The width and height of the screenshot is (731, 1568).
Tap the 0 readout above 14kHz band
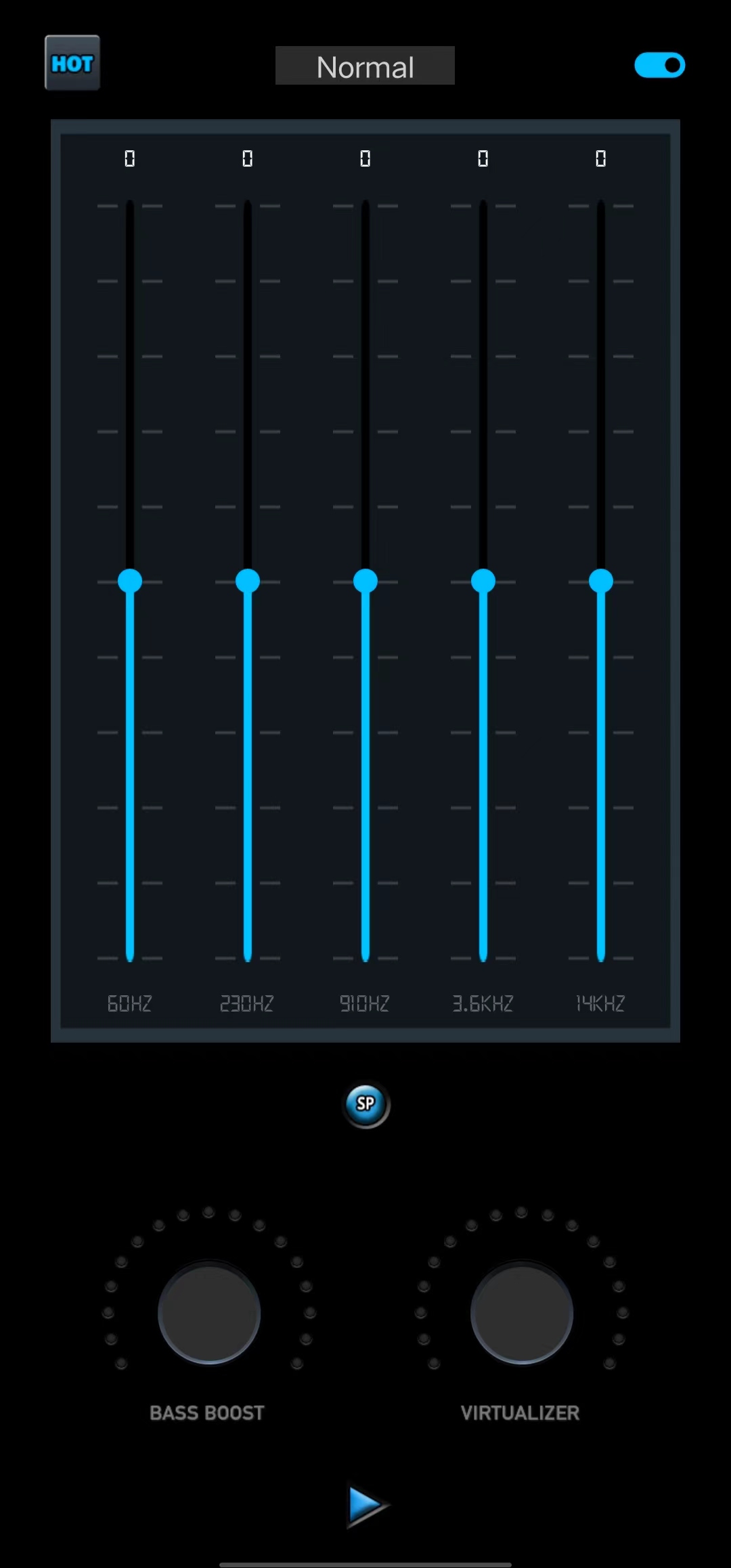[601, 158]
